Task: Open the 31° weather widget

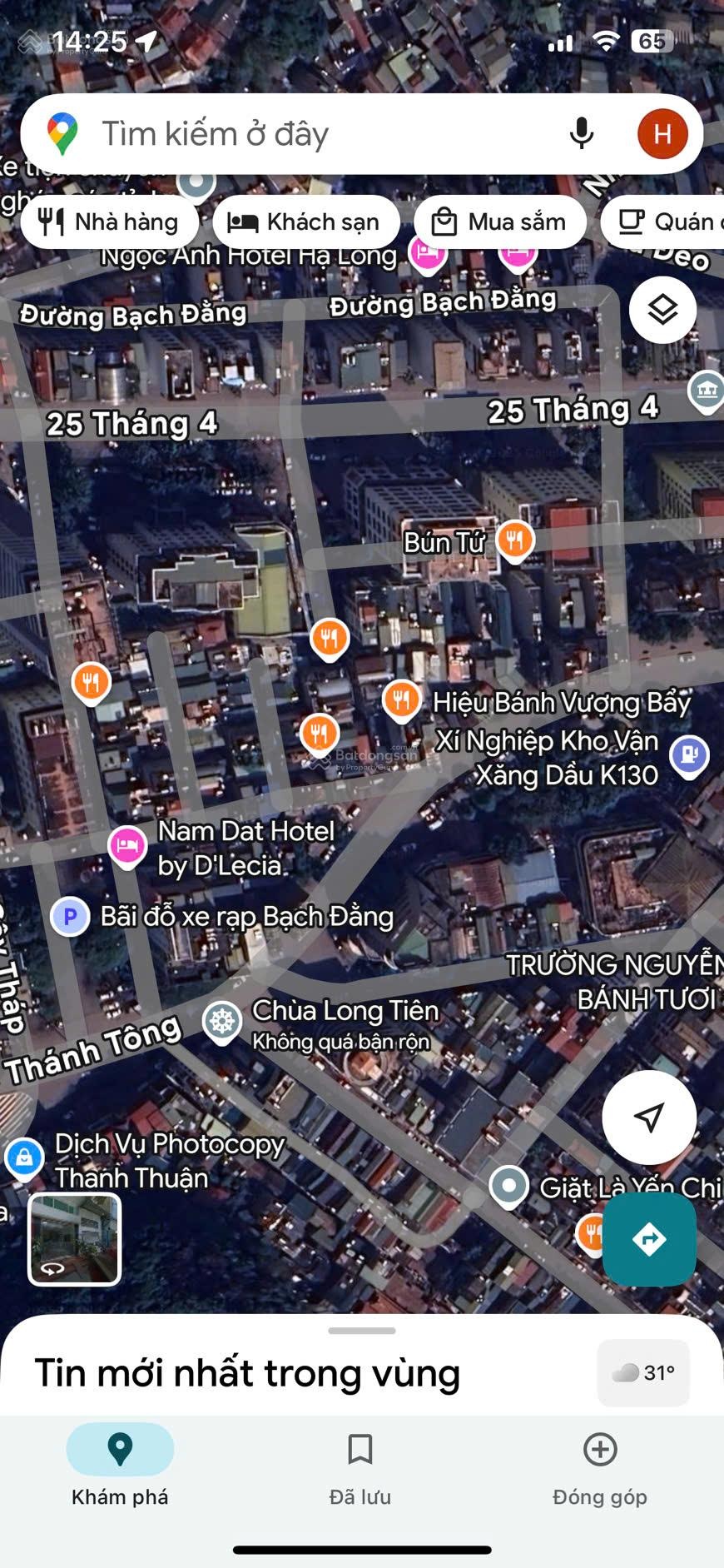Action: point(643,1372)
